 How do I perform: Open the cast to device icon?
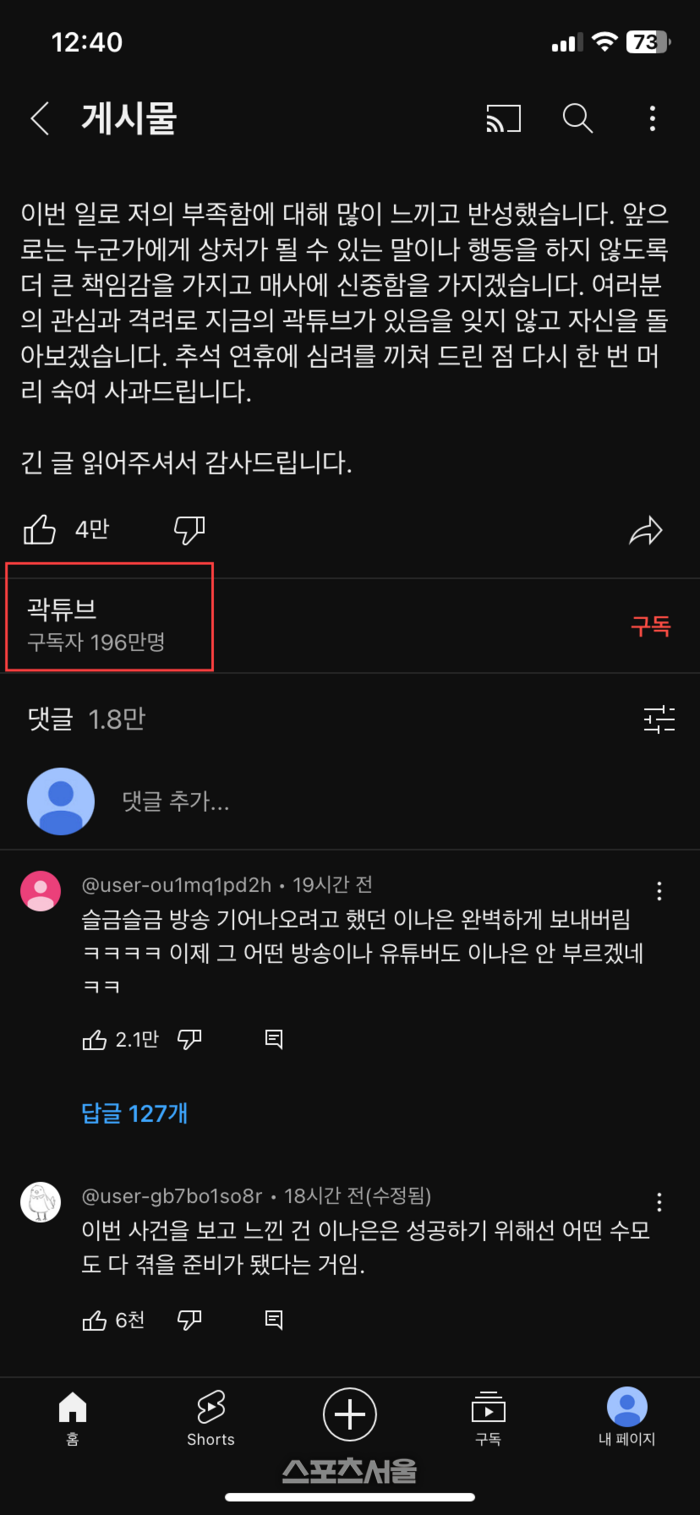[x=503, y=119]
